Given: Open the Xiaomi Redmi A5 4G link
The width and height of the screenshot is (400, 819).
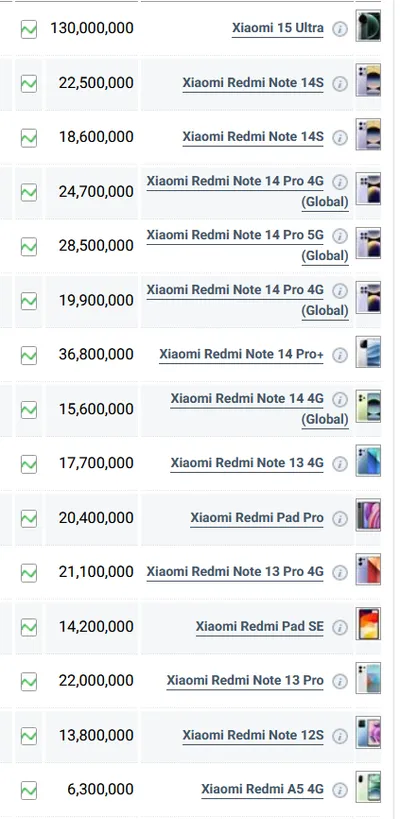Looking at the screenshot, I should click(263, 789).
